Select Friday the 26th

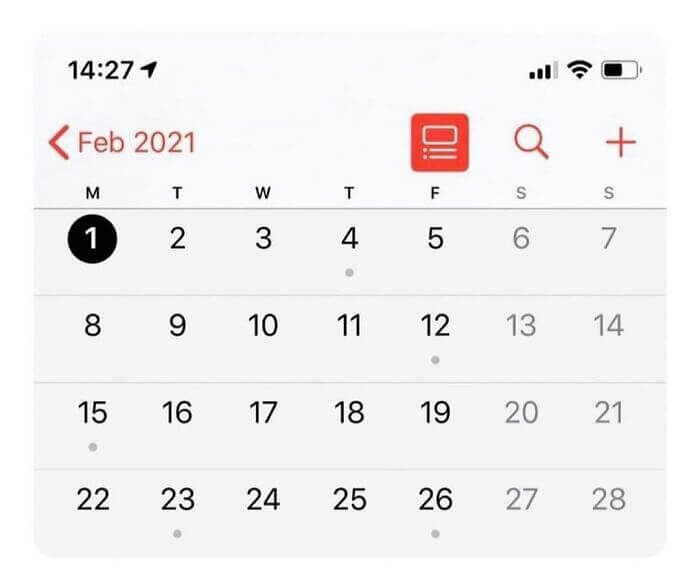point(435,499)
